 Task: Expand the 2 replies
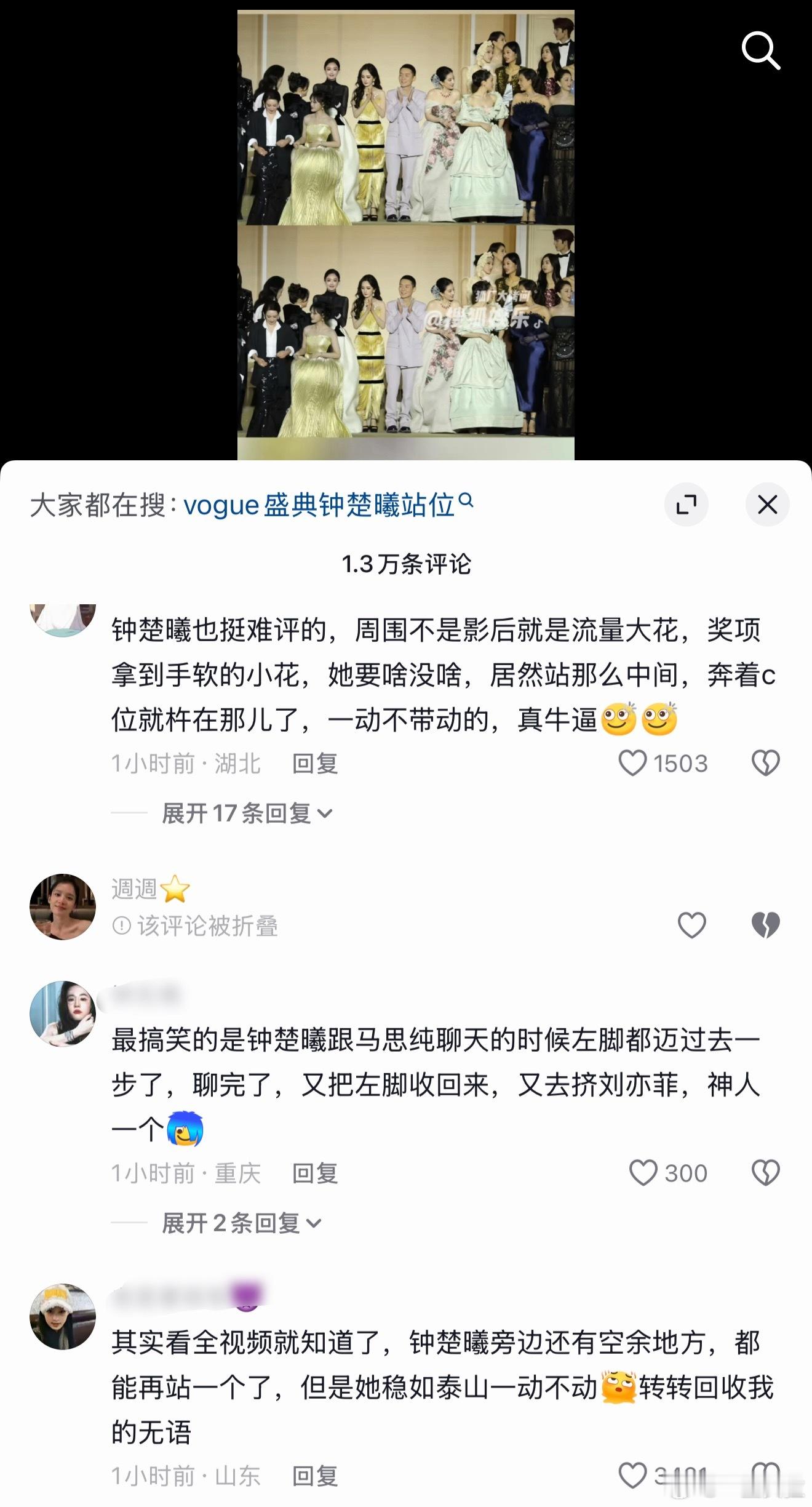click(241, 1223)
